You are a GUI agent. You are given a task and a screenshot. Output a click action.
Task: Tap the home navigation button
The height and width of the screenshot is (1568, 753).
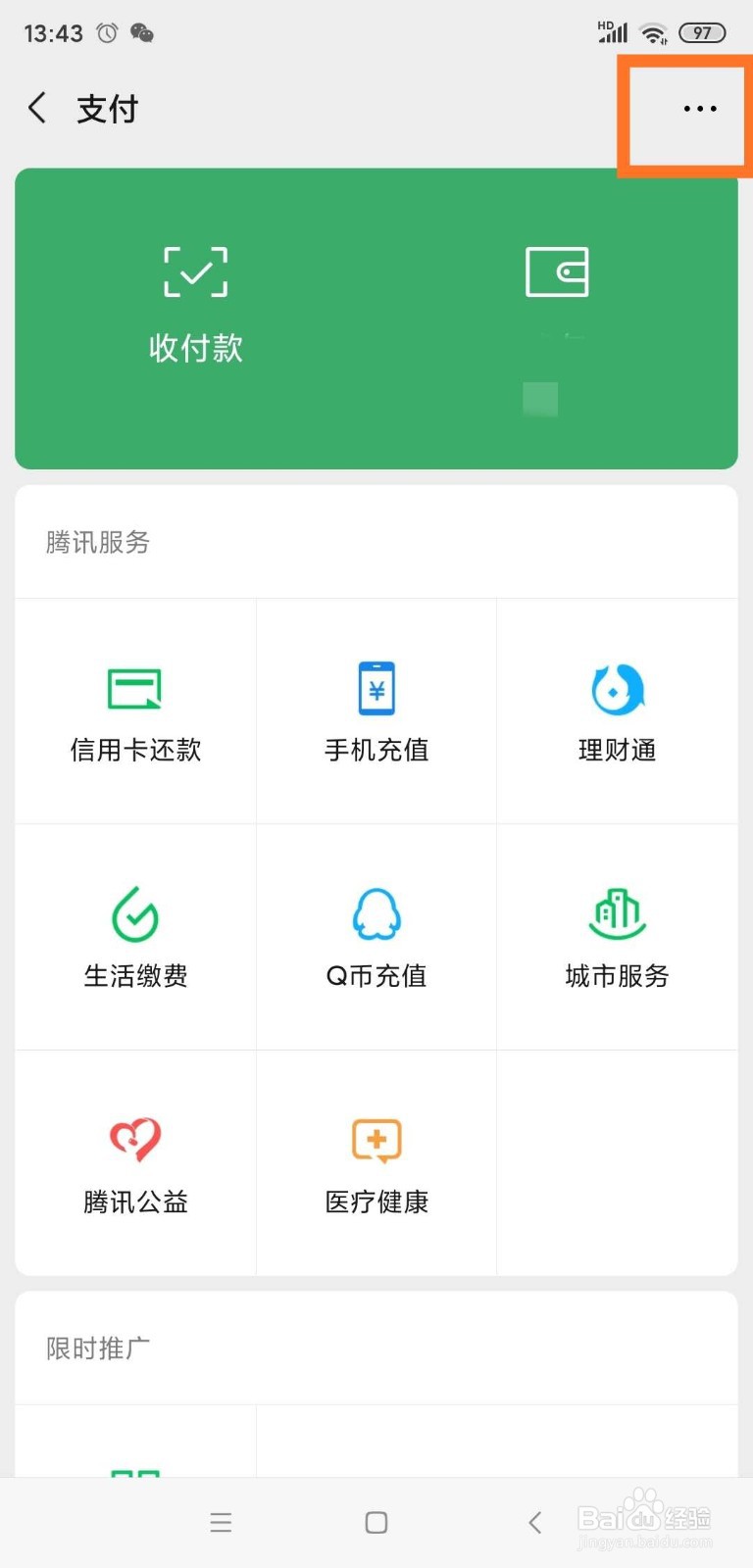[376, 1522]
